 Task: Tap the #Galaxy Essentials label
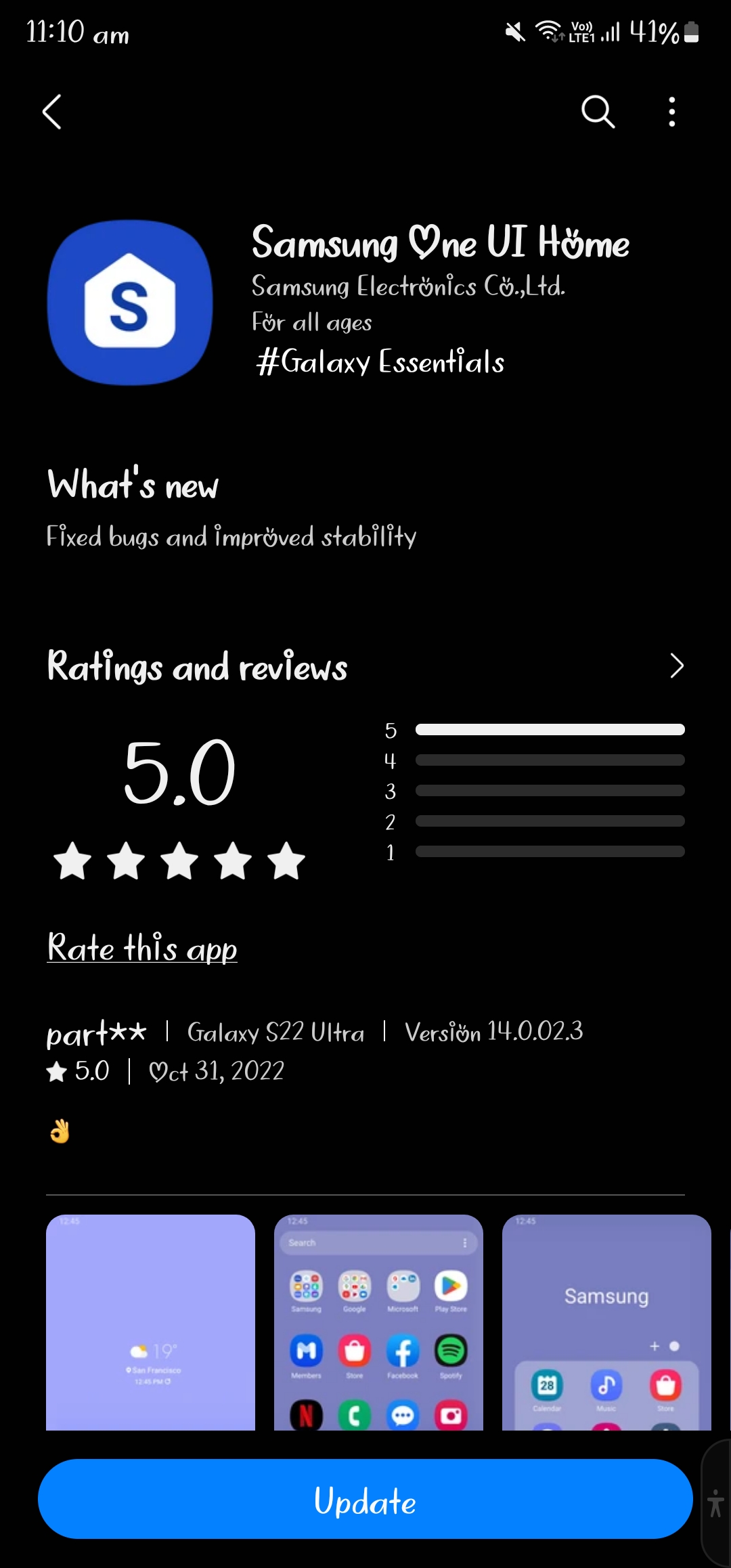(379, 362)
